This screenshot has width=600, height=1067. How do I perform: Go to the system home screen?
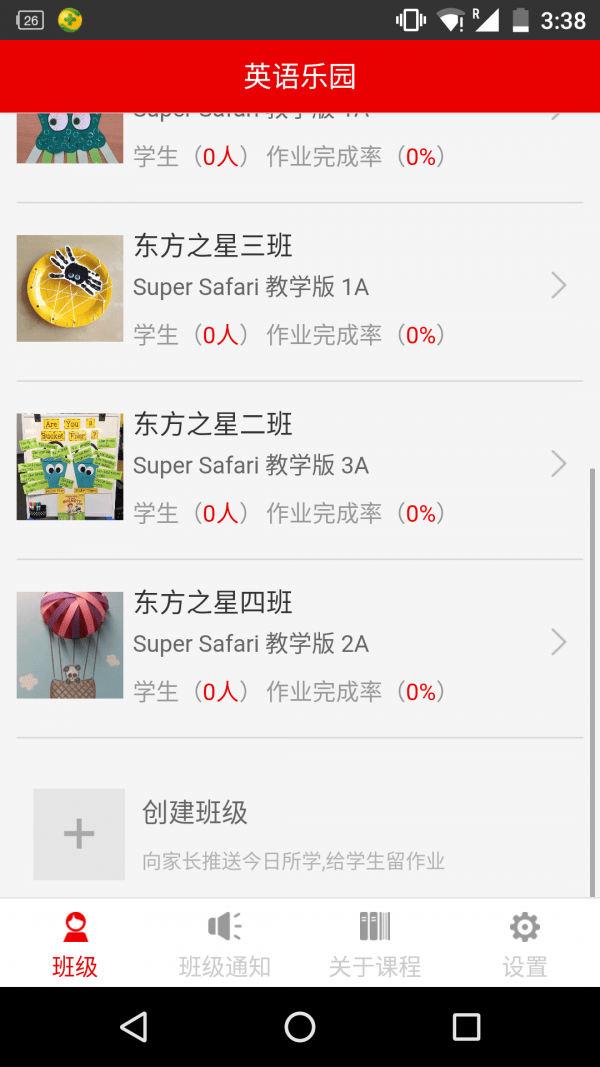point(300,1027)
